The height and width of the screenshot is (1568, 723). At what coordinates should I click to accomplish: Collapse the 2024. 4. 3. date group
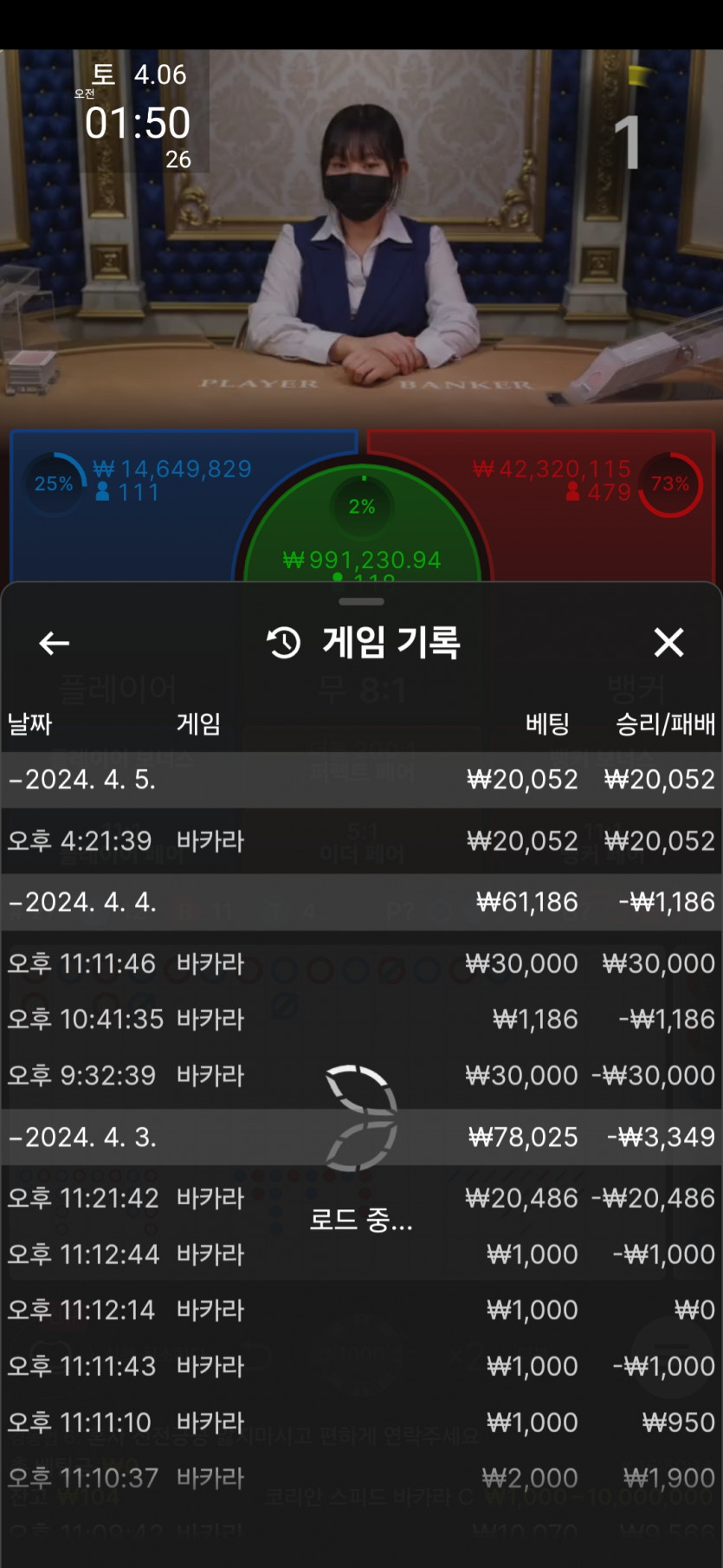82,1137
